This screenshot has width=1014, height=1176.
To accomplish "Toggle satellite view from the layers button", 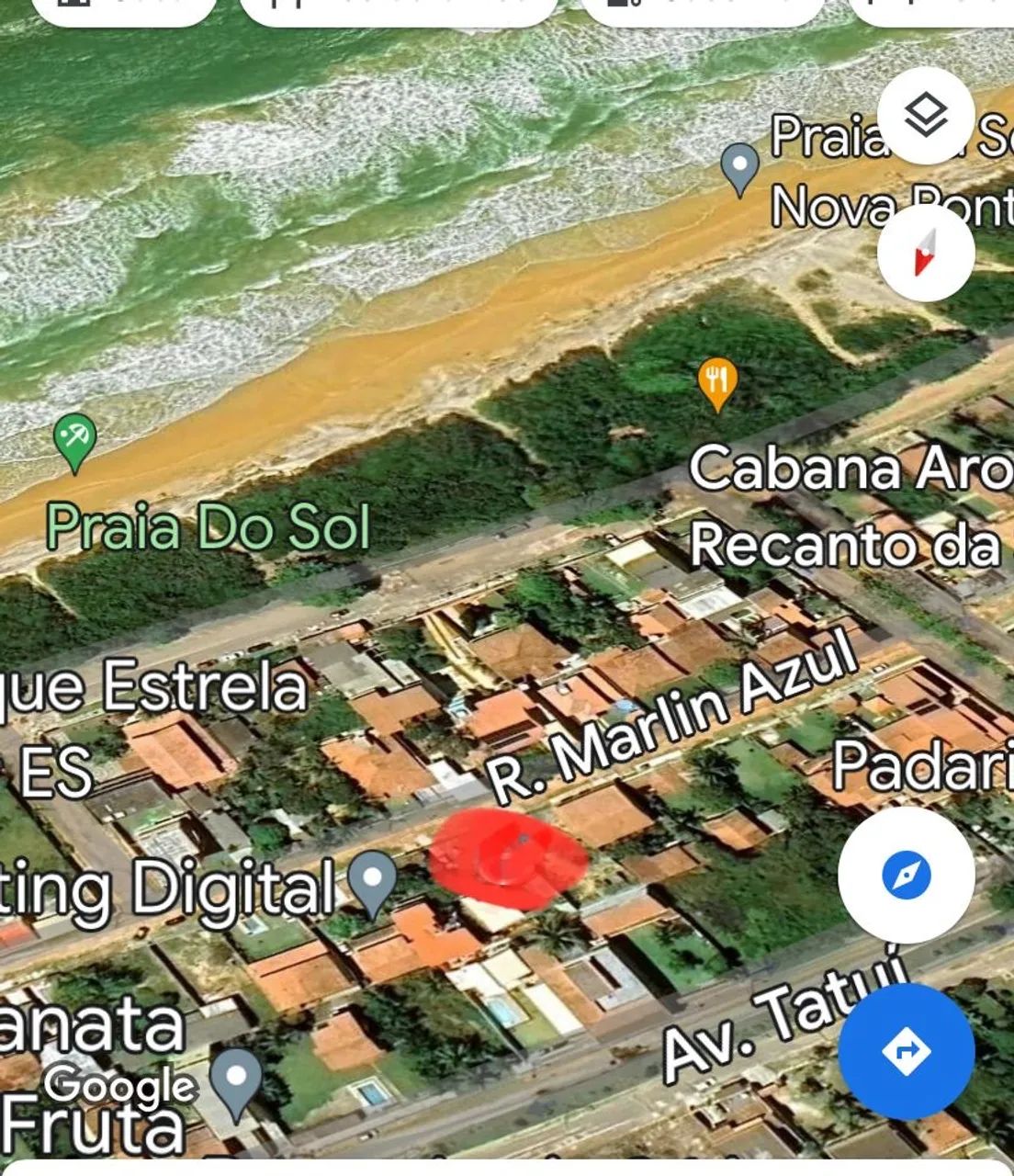I will tap(928, 115).
